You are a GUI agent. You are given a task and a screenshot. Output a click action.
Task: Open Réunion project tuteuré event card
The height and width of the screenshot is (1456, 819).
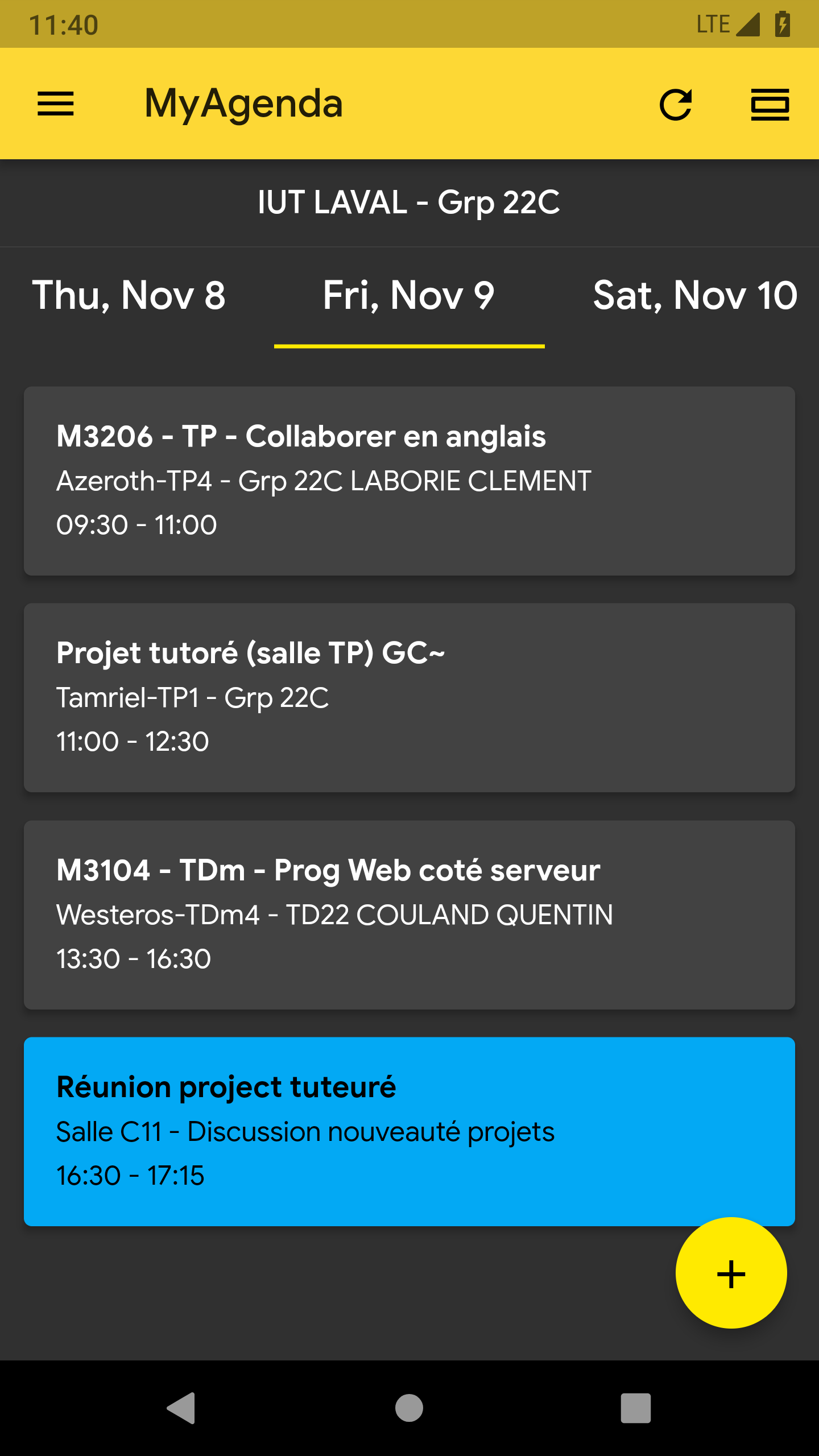tap(409, 1132)
